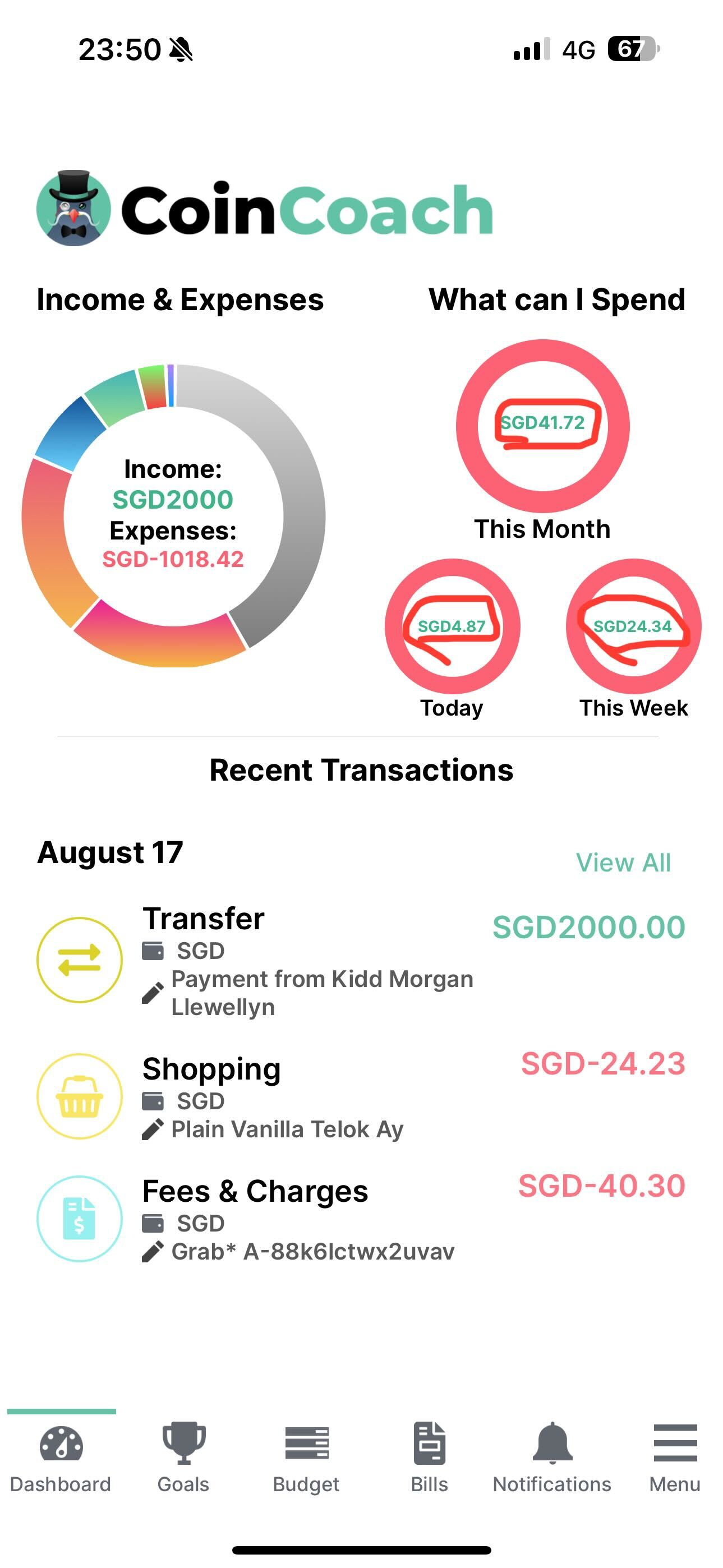This screenshot has width=723, height=1568.
Task: Tap the This Week spending circle
Action: coord(633,626)
